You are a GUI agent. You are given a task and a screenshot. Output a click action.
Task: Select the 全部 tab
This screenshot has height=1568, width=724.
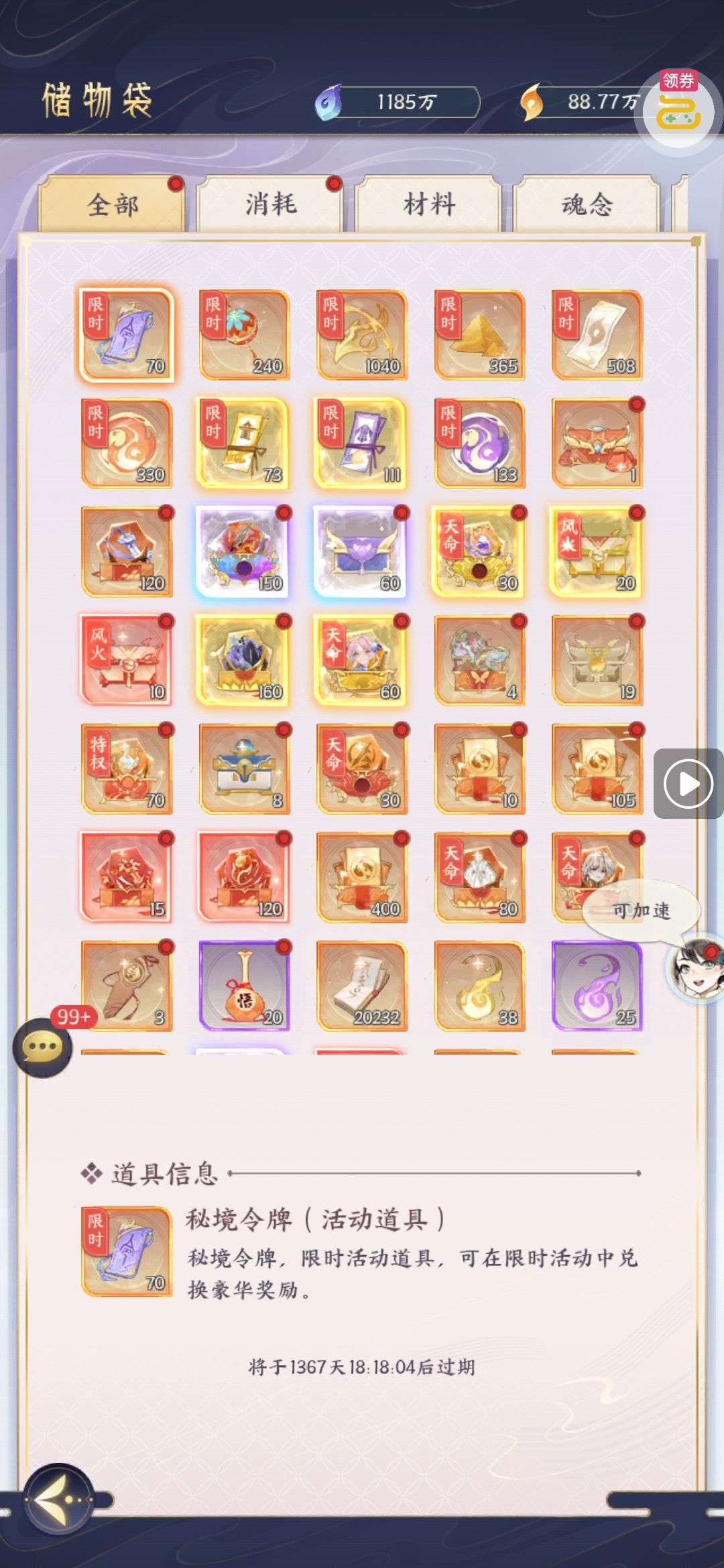[x=113, y=204]
